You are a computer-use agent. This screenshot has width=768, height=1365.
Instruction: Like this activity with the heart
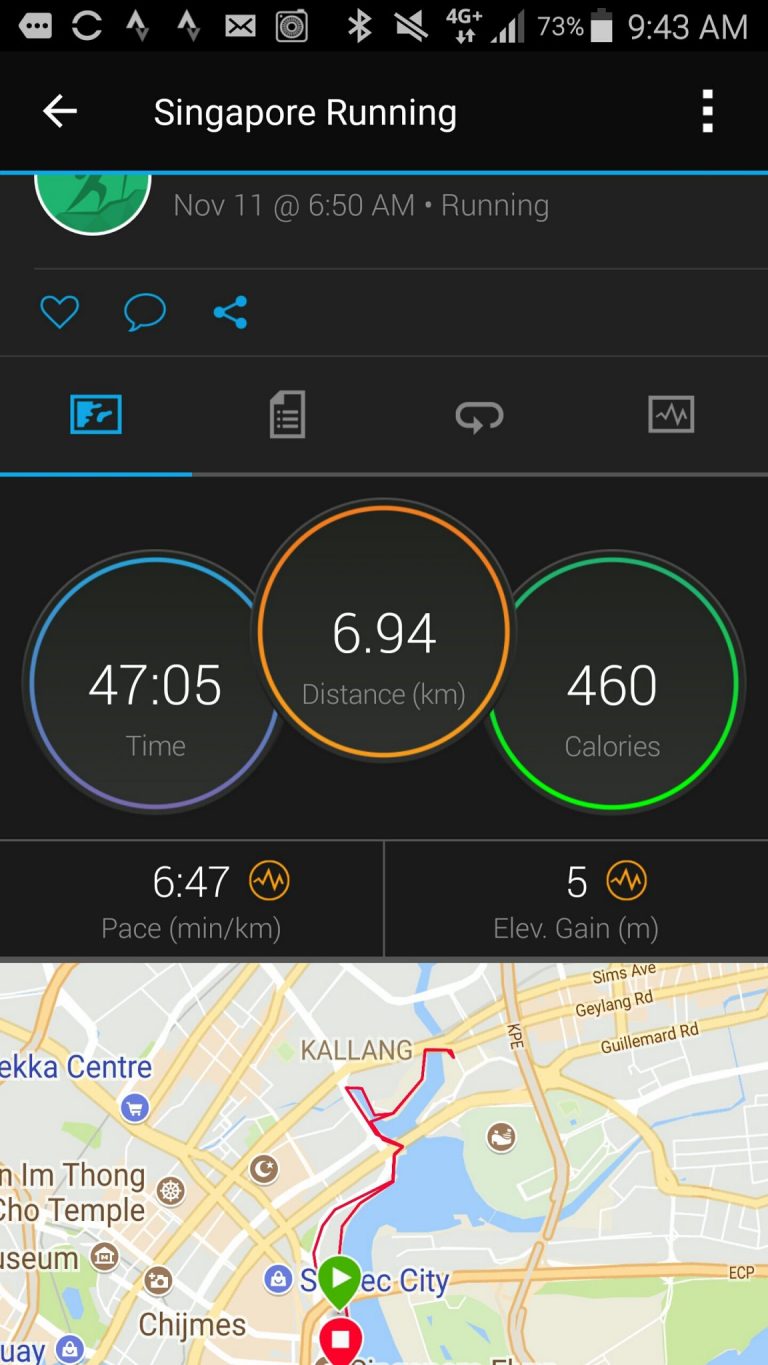[x=59, y=313]
